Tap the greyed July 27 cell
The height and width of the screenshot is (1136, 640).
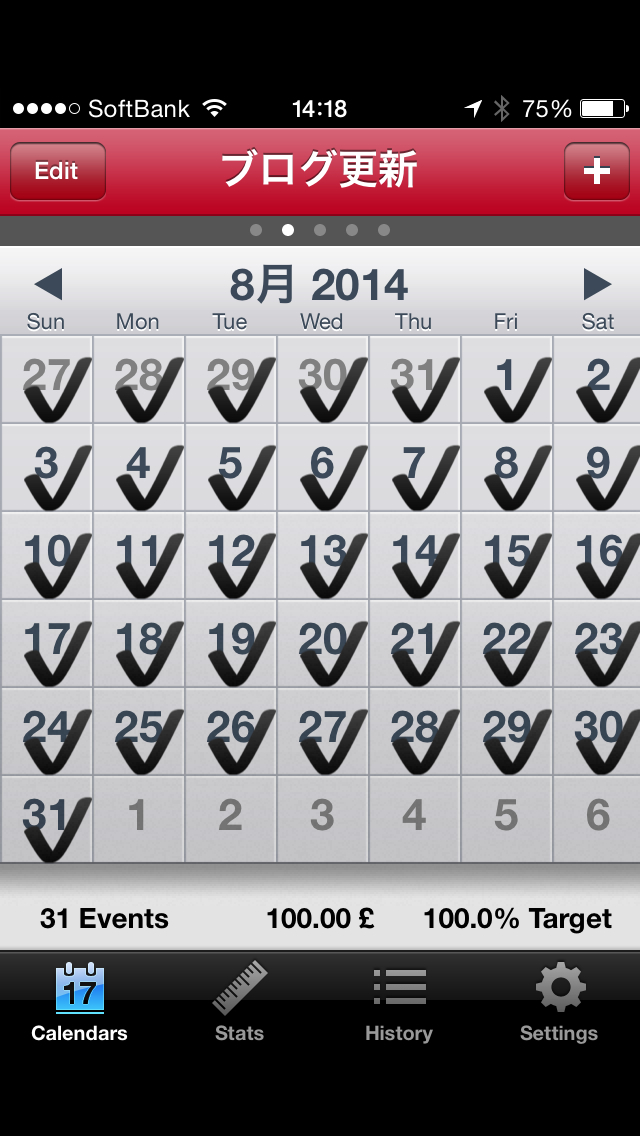pyautogui.click(x=46, y=379)
